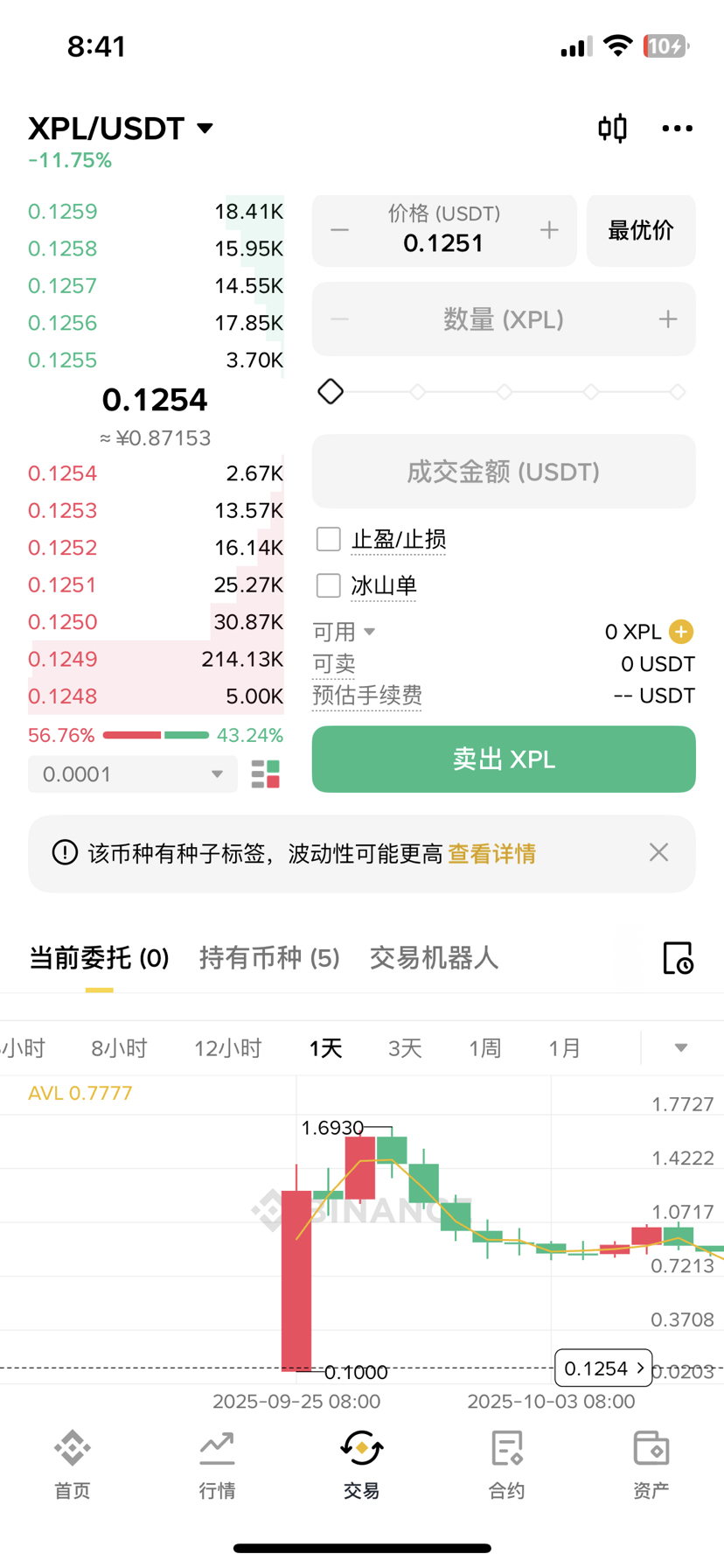Tap the green 卖出 XPL sell button
This screenshot has width=724, height=1568.
tap(503, 759)
